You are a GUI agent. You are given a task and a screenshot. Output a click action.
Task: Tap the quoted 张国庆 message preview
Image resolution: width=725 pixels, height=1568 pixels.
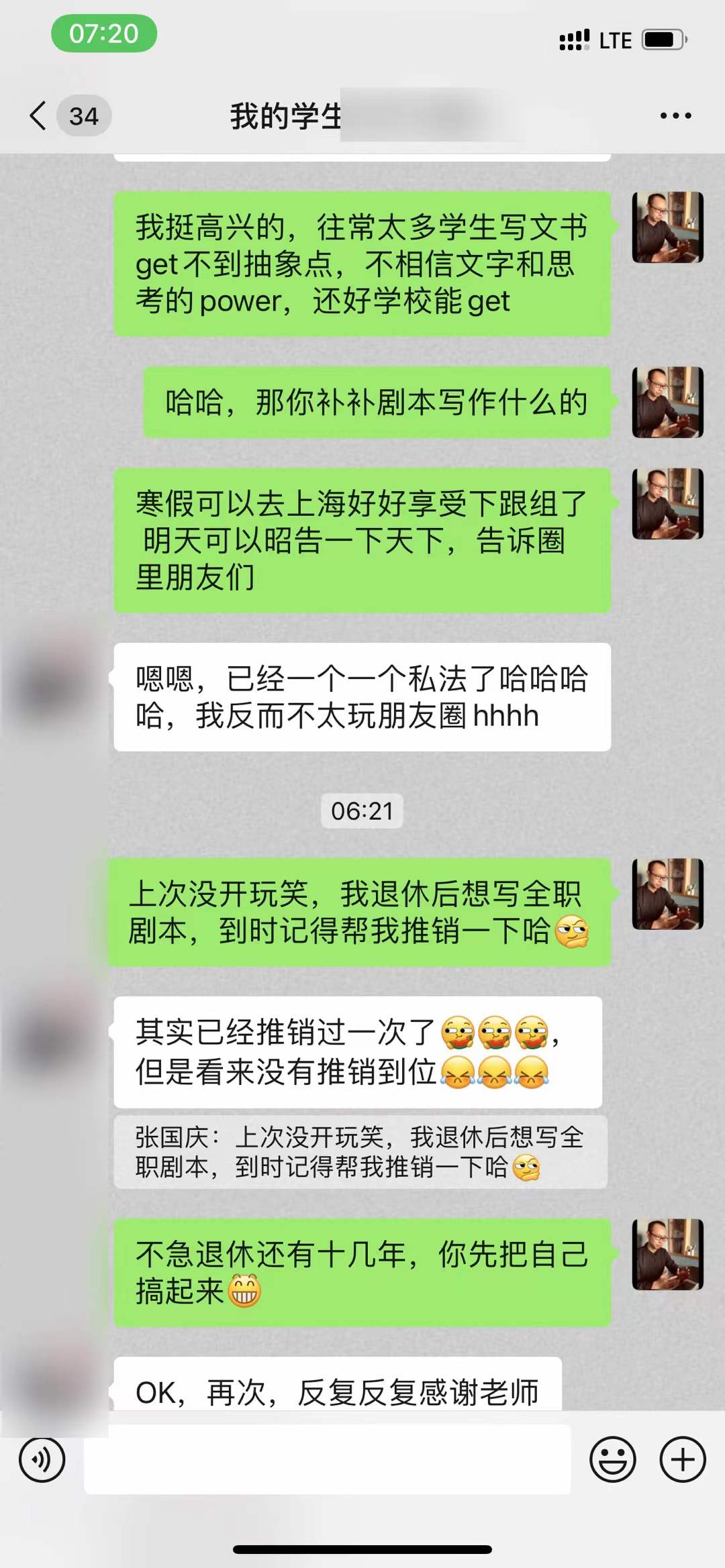pos(360,1152)
